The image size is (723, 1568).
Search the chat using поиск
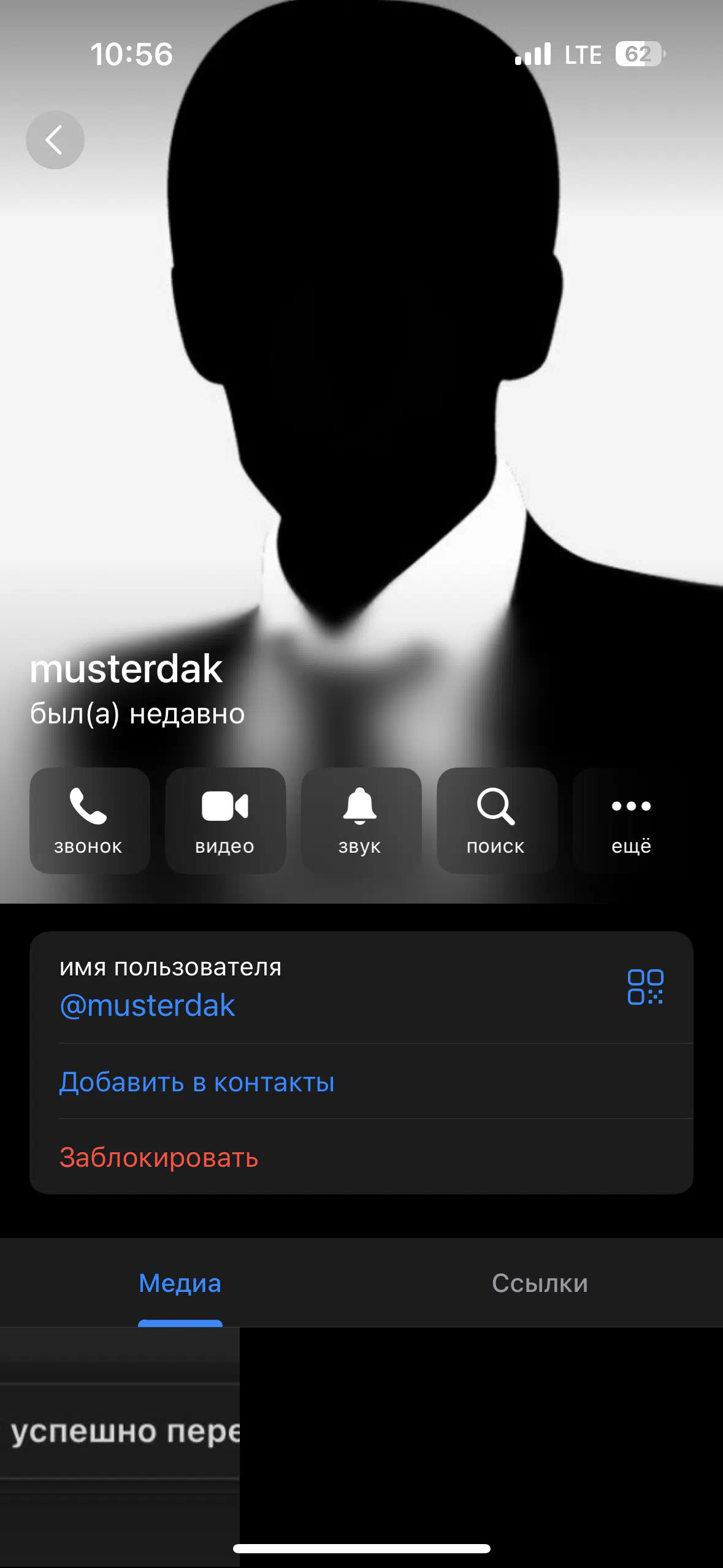tap(496, 820)
